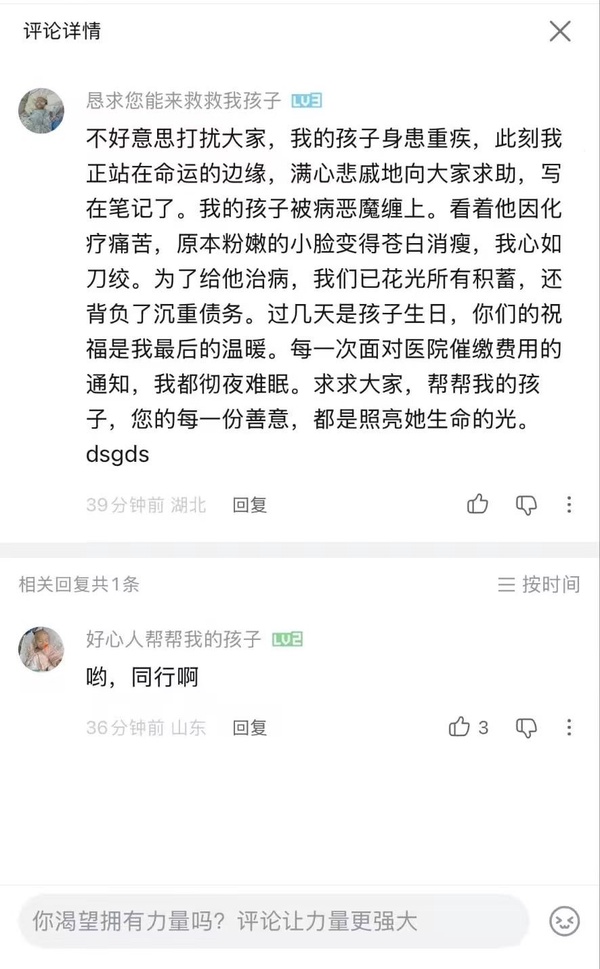Reply to the comment from 湖北

pyautogui.click(x=250, y=505)
